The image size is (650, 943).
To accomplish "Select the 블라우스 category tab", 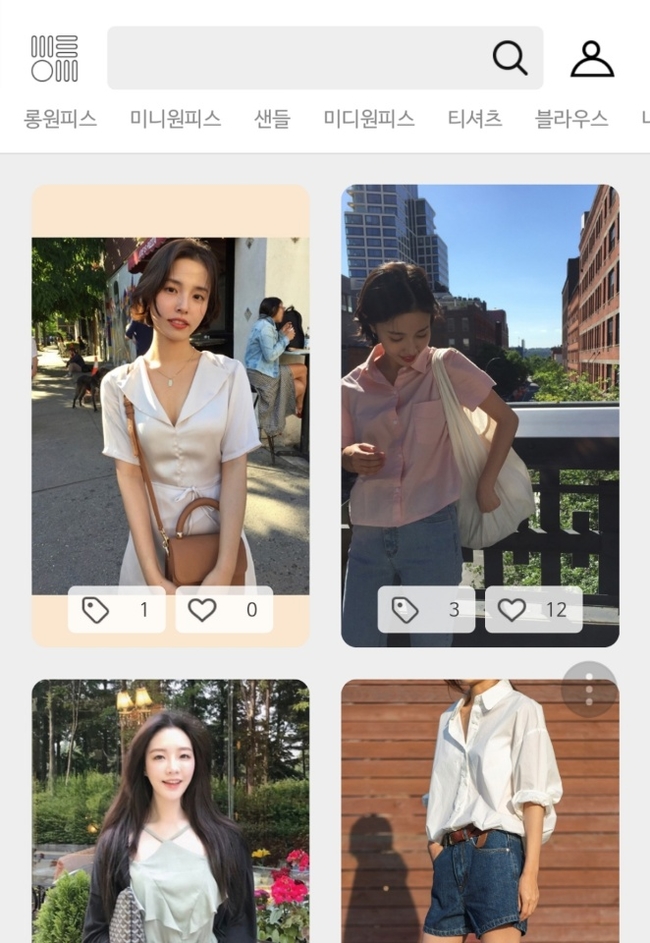I will tap(572, 119).
